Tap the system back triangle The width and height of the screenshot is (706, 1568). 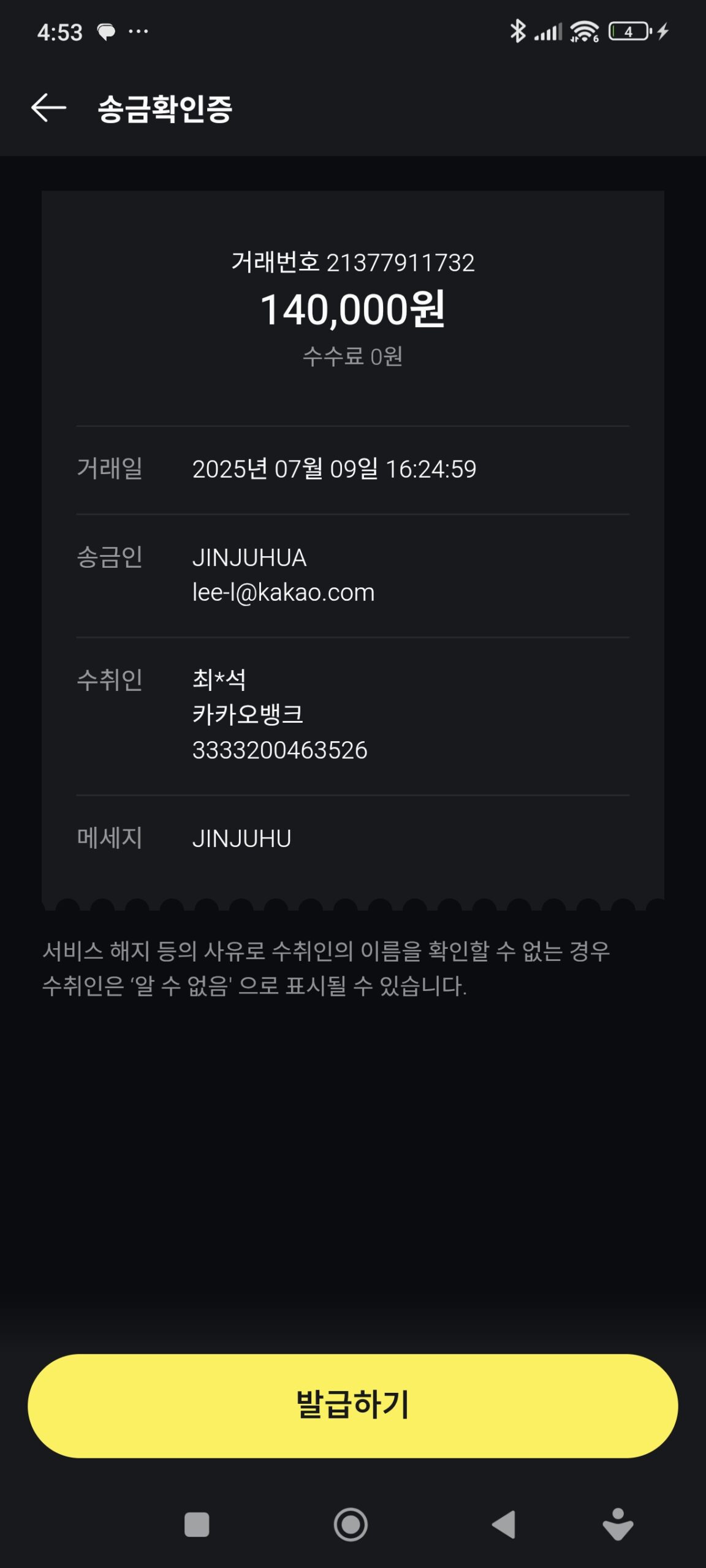504,1525
